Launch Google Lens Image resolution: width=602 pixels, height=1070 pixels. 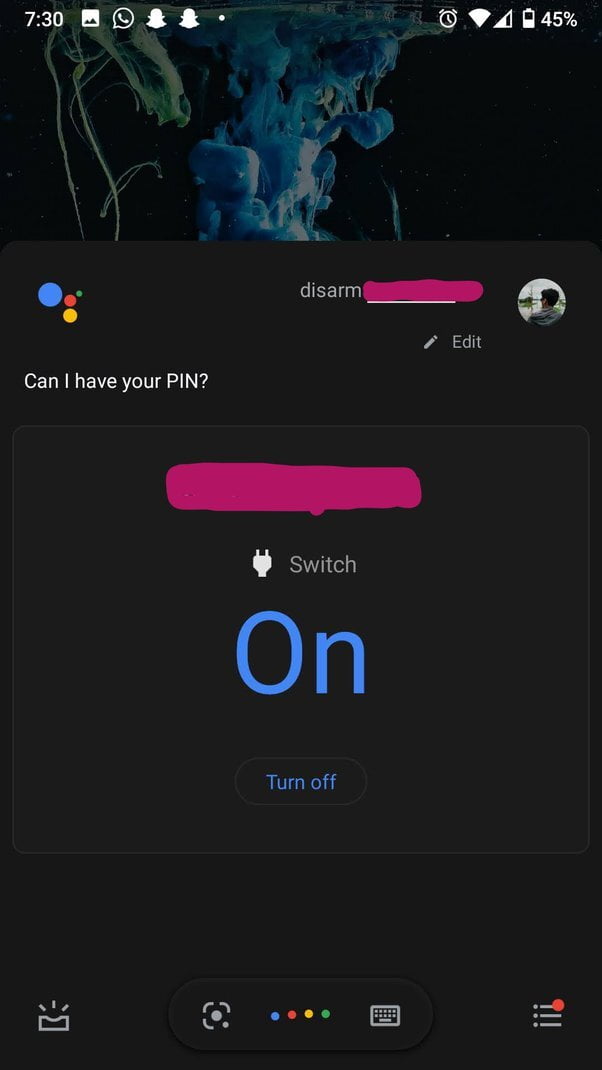(x=216, y=1015)
